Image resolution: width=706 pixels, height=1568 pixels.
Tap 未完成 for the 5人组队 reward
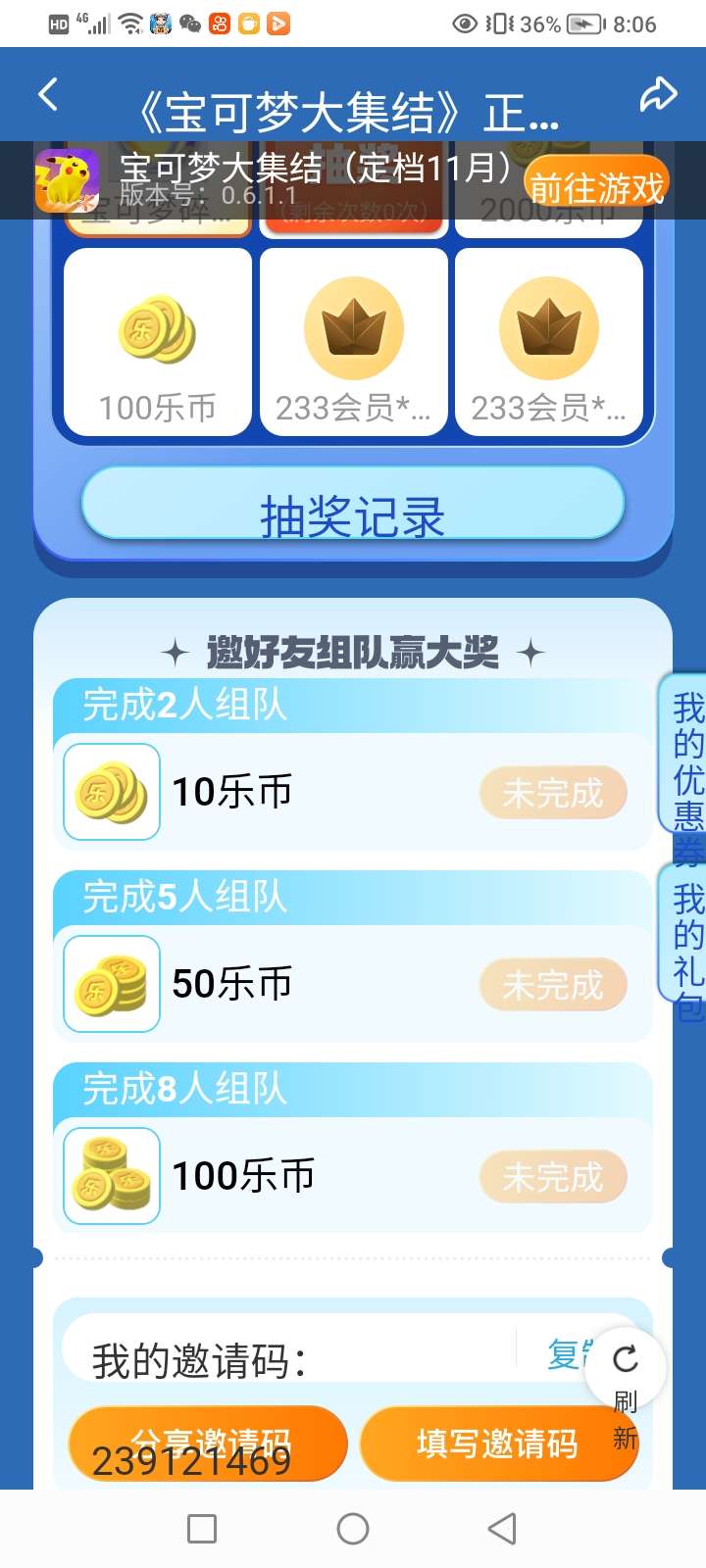click(x=553, y=985)
